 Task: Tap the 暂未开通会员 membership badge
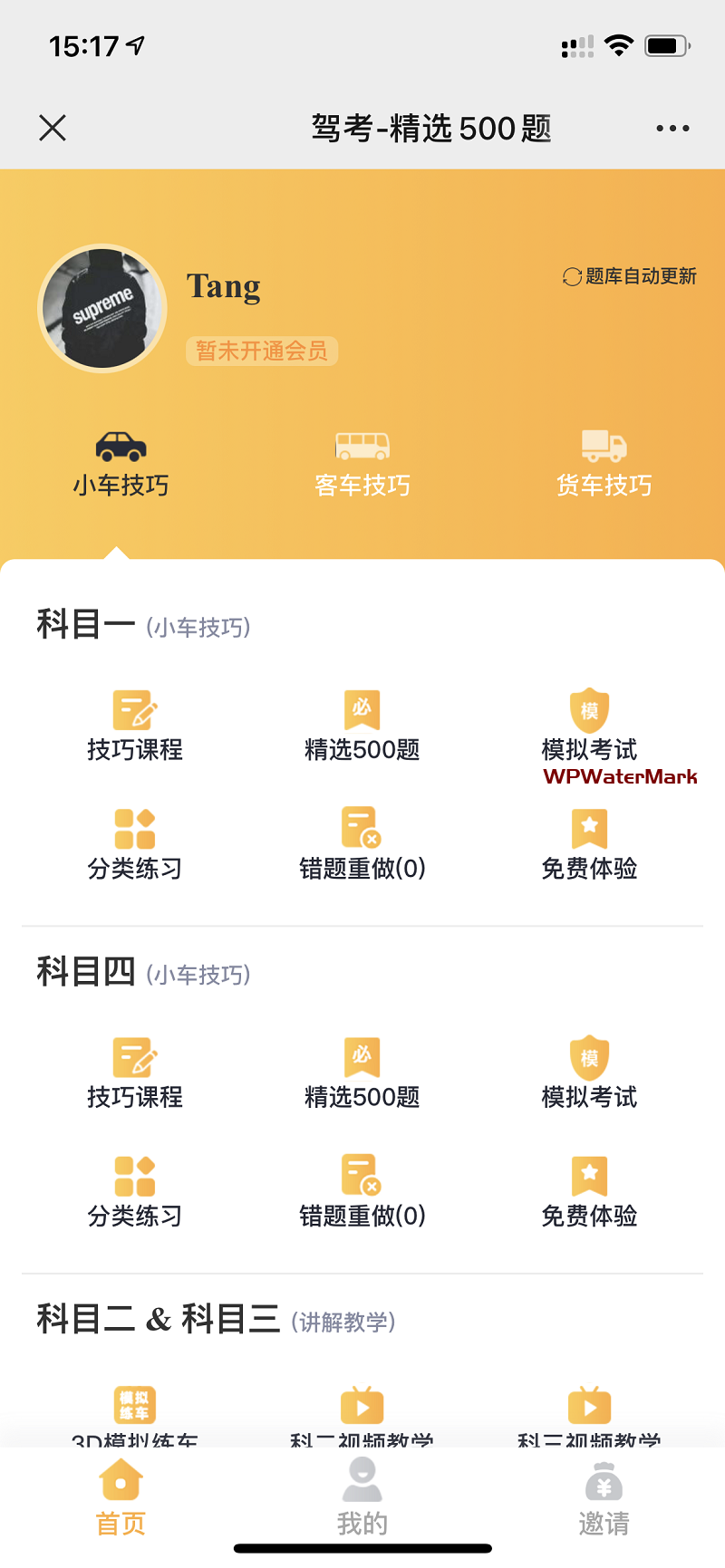tap(262, 351)
